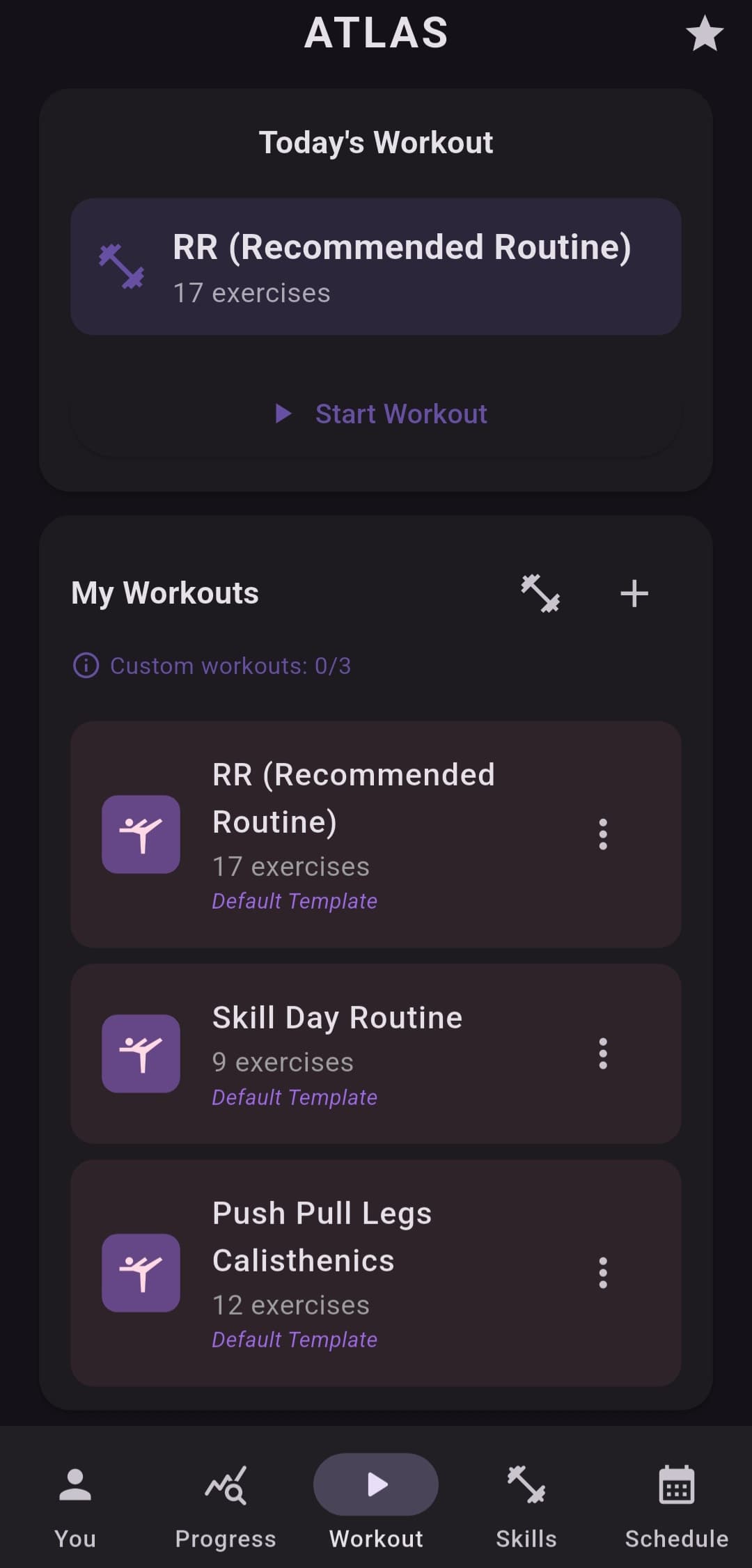Click the star favorites icon in the header
The width and height of the screenshot is (752, 1568).
click(705, 34)
